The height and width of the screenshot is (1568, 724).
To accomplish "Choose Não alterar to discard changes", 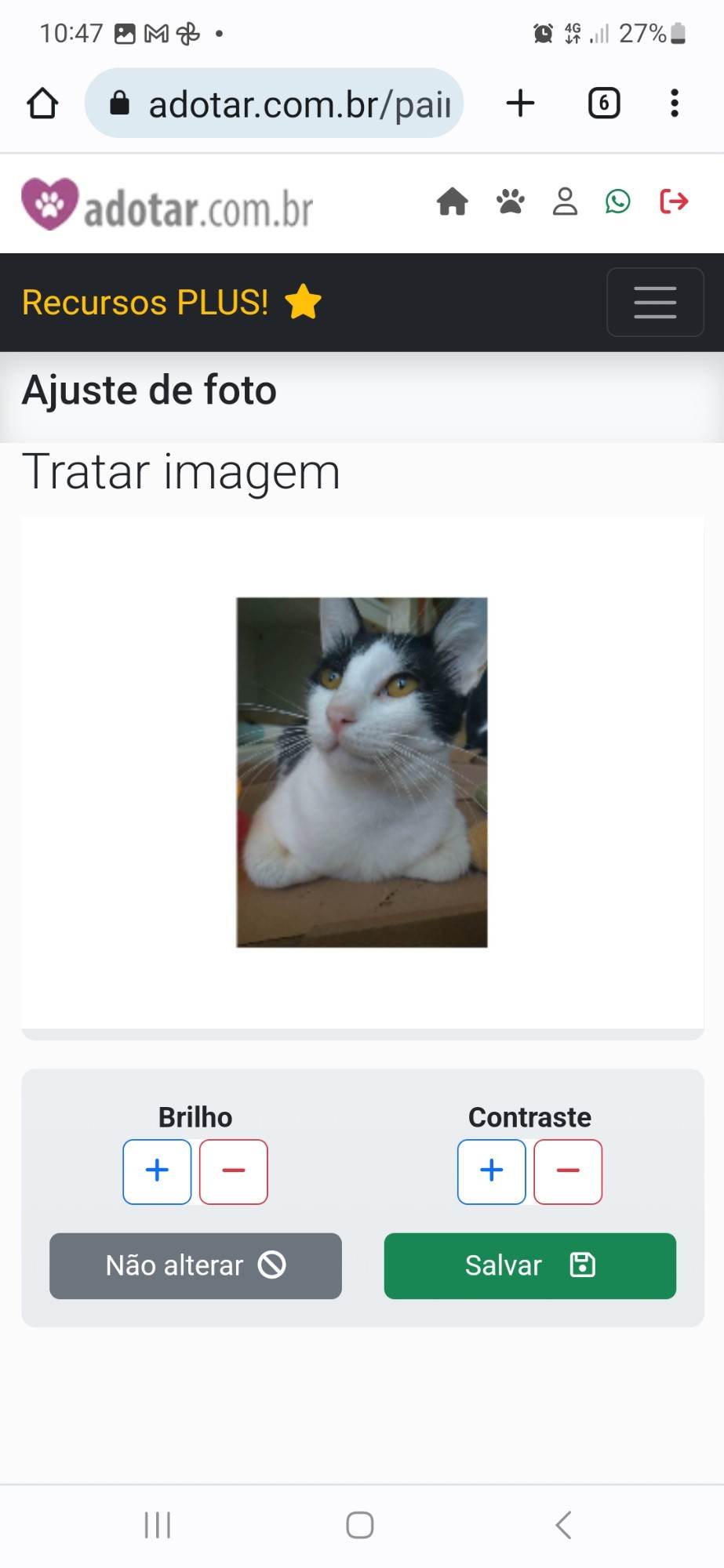I will point(195,1265).
